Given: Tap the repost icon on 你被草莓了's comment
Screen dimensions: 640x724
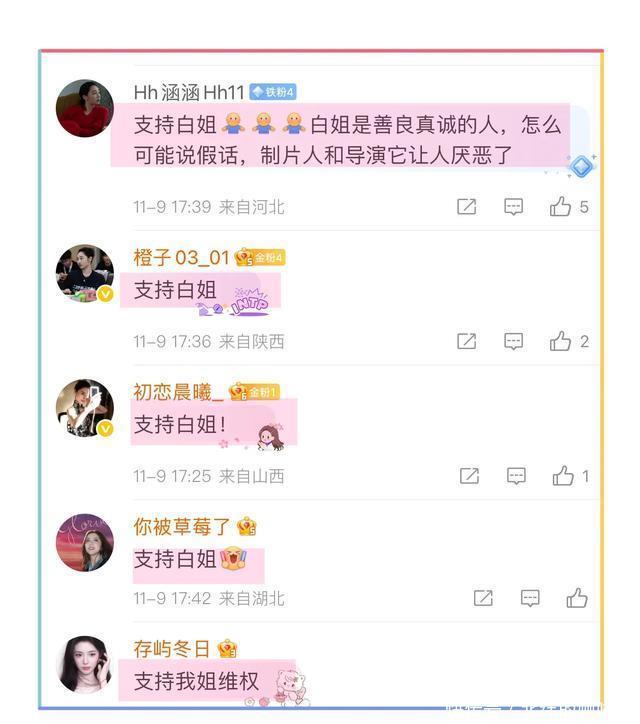Looking at the screenshot, I should click(x=483, y=598).
